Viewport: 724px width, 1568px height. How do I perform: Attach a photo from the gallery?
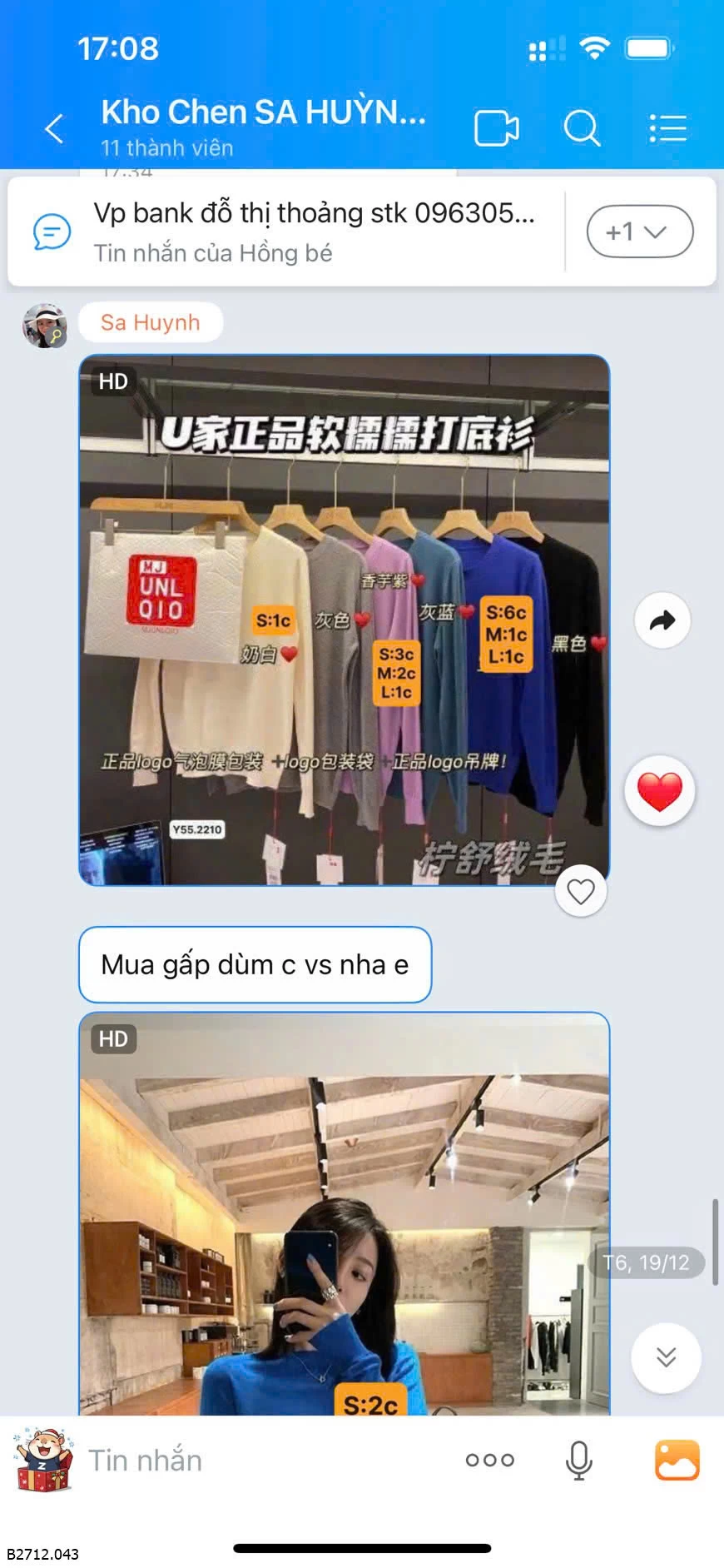coord(677,1460)
